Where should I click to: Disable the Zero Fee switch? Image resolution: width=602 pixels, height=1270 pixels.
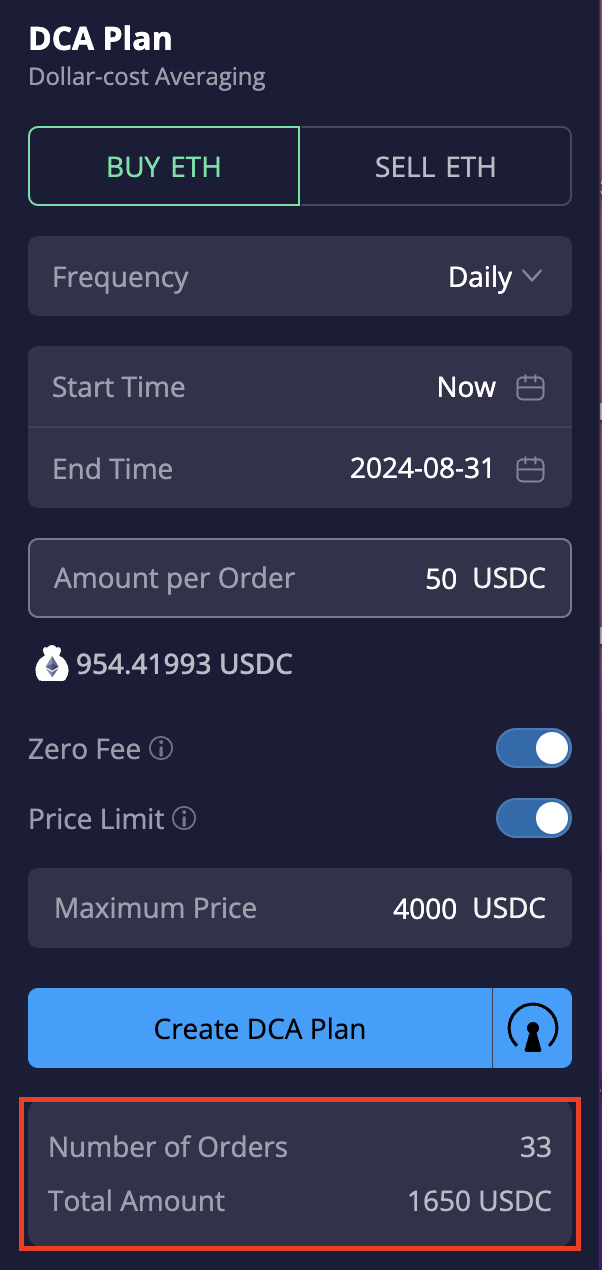tap(534, 748)
